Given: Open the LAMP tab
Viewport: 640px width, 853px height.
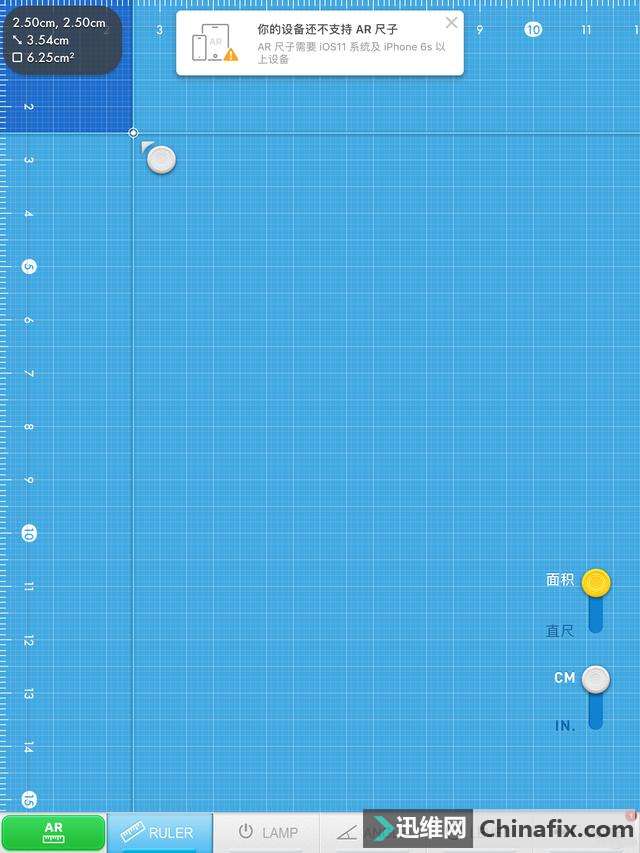Looking at the screenshot, I should click(x=268, y=832).
